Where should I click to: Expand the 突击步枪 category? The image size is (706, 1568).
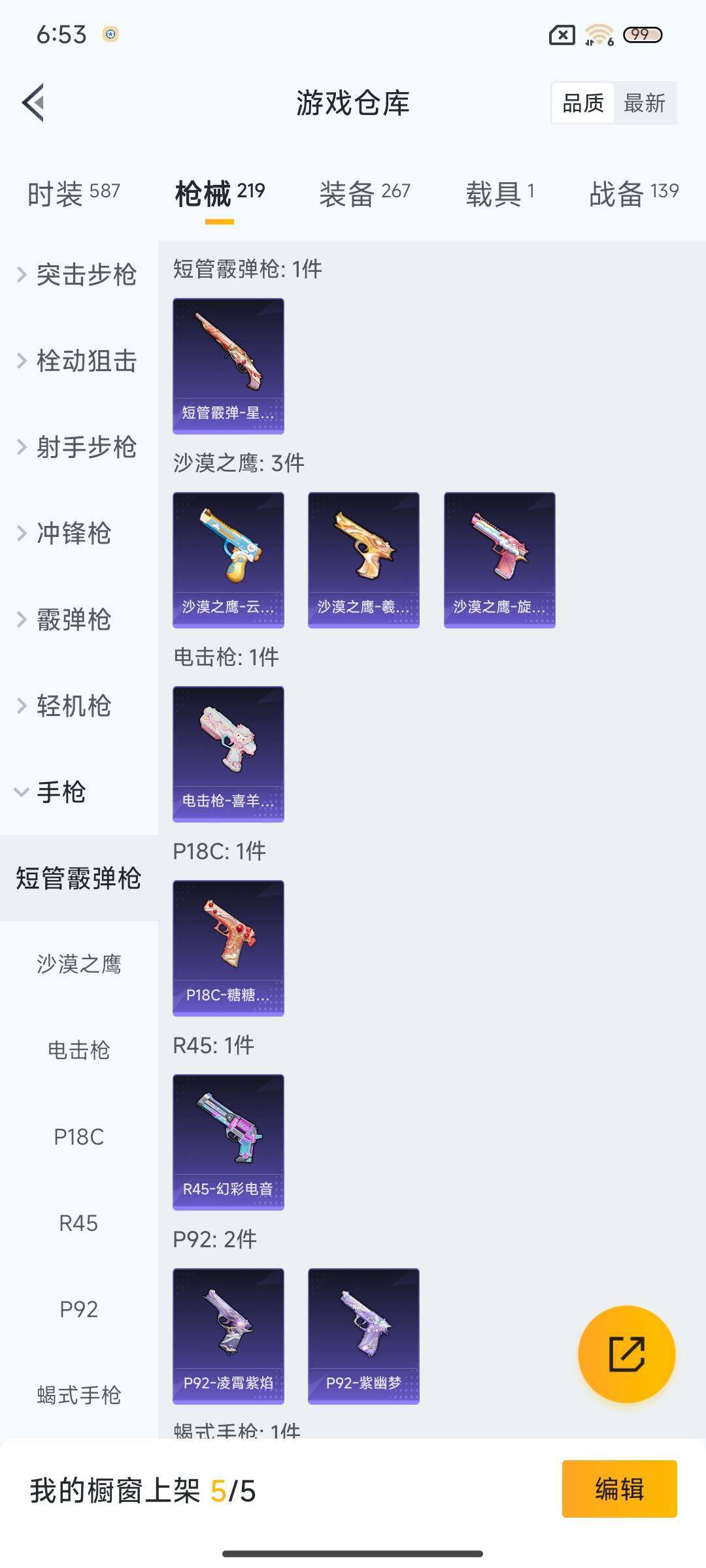pos(77,274)
